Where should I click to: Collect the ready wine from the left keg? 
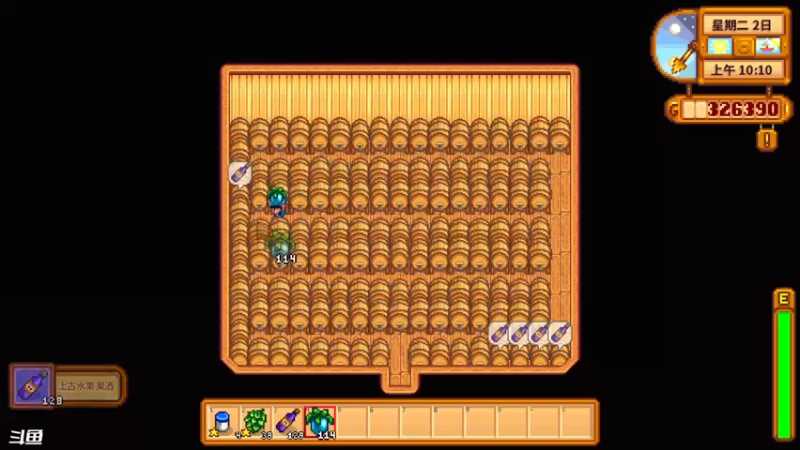tap(239, 173)
